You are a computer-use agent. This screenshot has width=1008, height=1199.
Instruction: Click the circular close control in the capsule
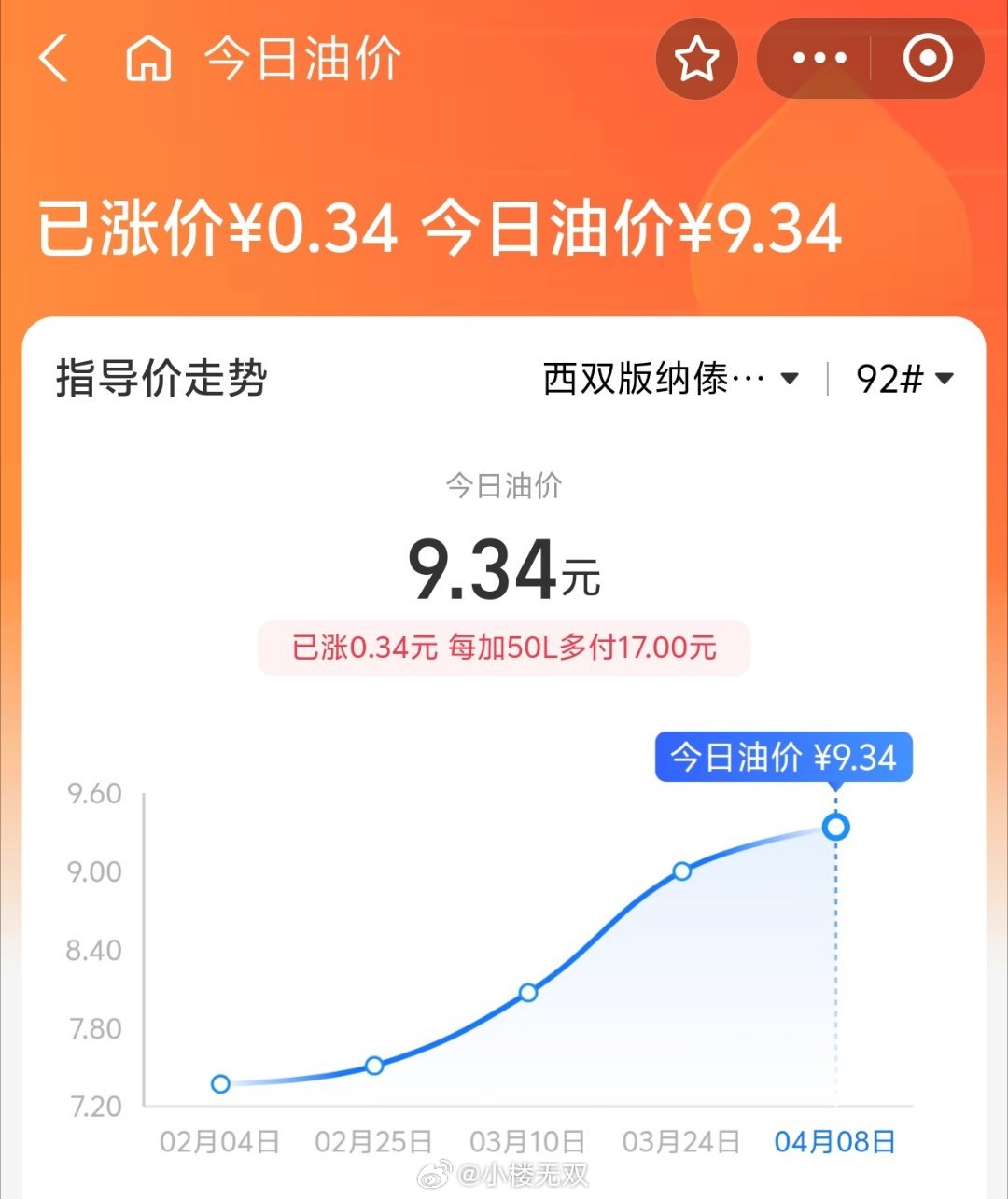coord(926,58)
